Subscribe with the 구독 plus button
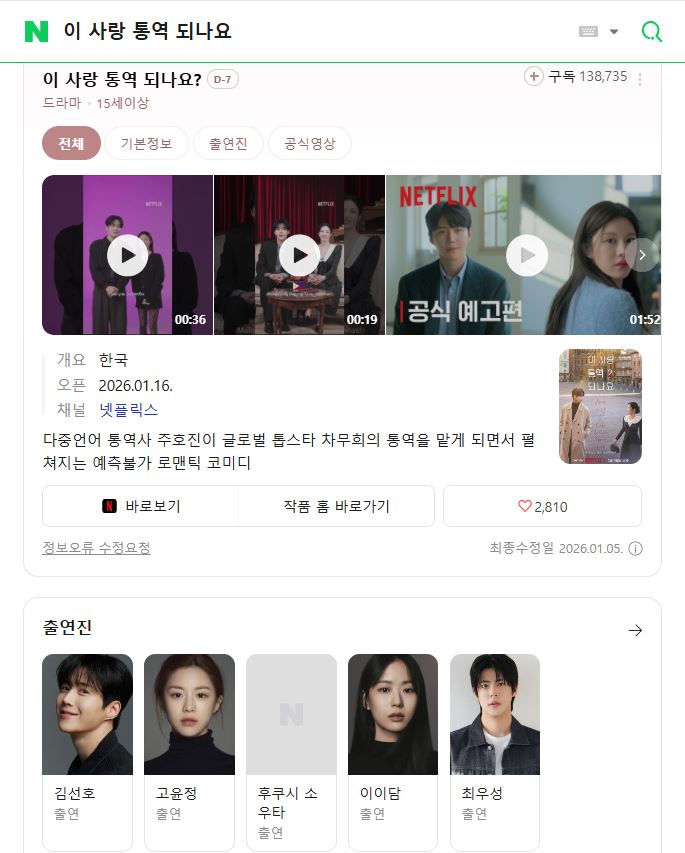The image size is (685, 853). 535,77
